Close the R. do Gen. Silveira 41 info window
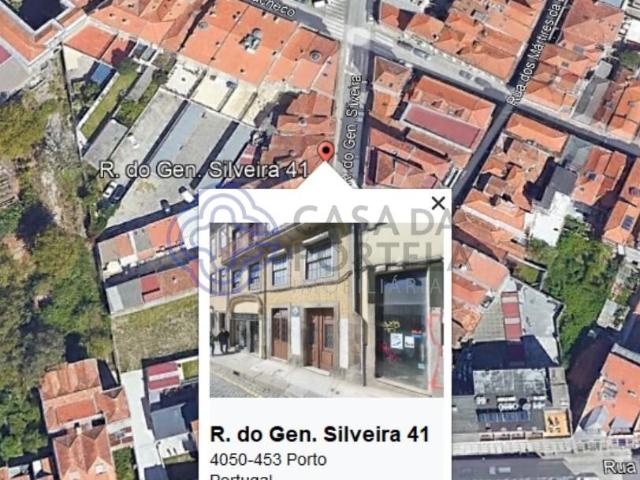This screenshot has height=480, width=640. (438, 204)
